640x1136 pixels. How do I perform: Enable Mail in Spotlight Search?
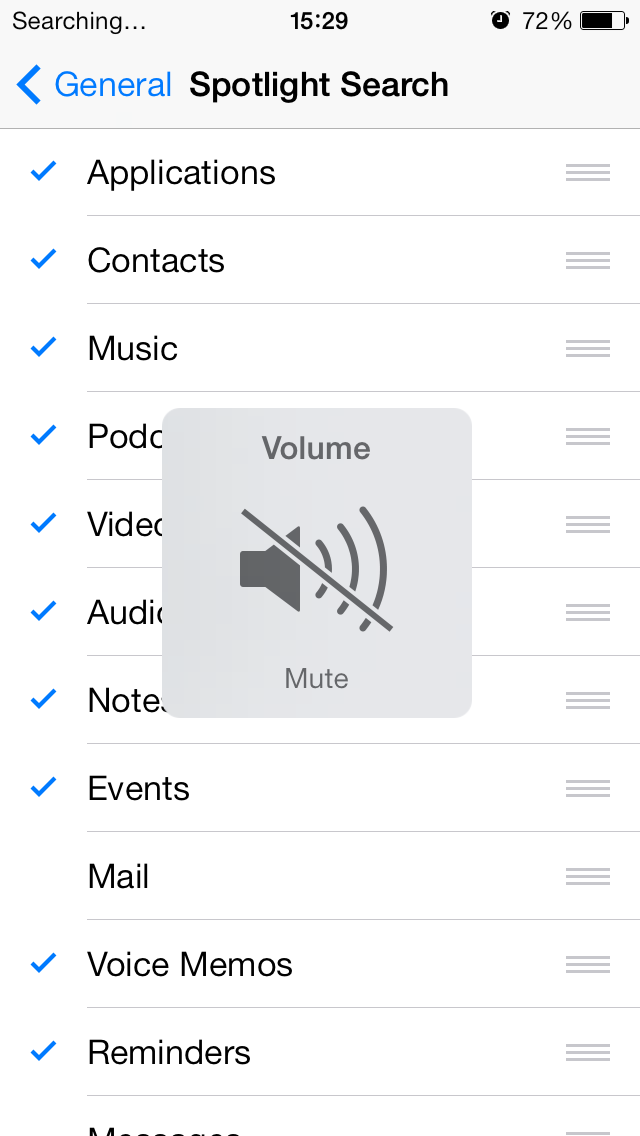click(320, 877)
